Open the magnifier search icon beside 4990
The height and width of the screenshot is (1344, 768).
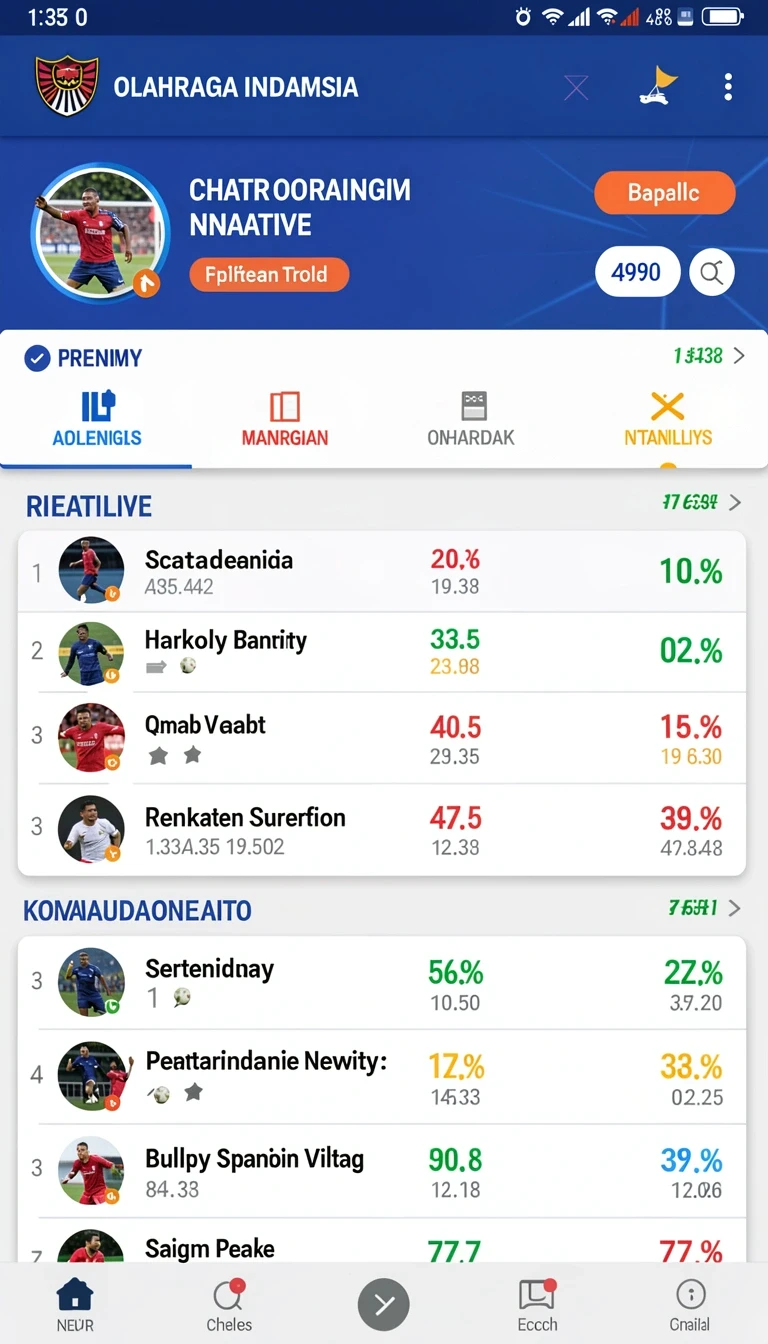click(x=712, y=272)
